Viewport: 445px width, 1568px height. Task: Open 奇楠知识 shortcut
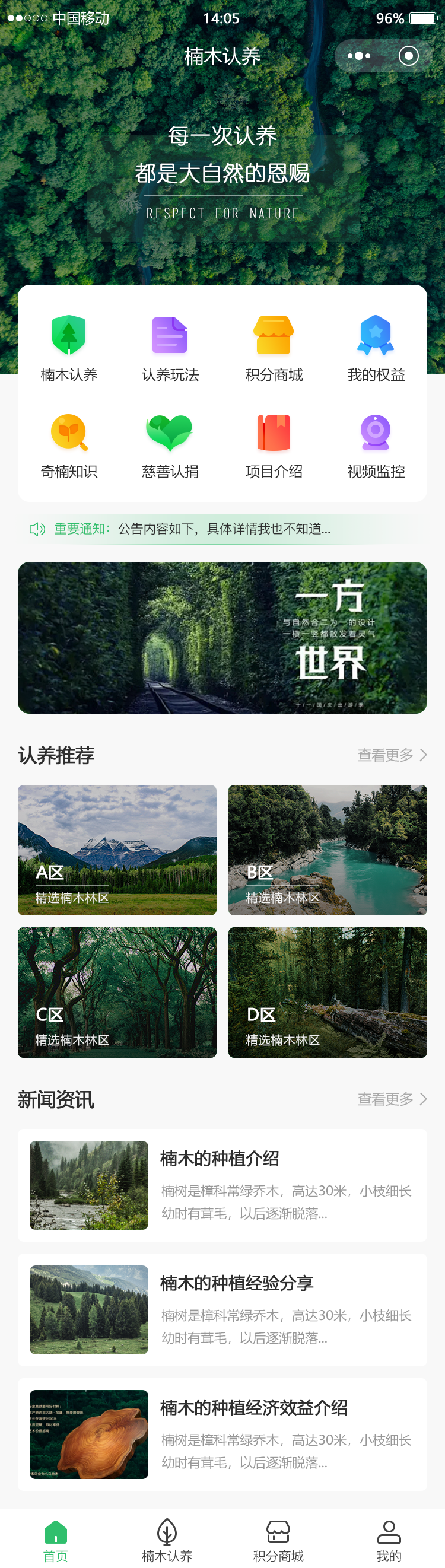(x=69, y=446)
